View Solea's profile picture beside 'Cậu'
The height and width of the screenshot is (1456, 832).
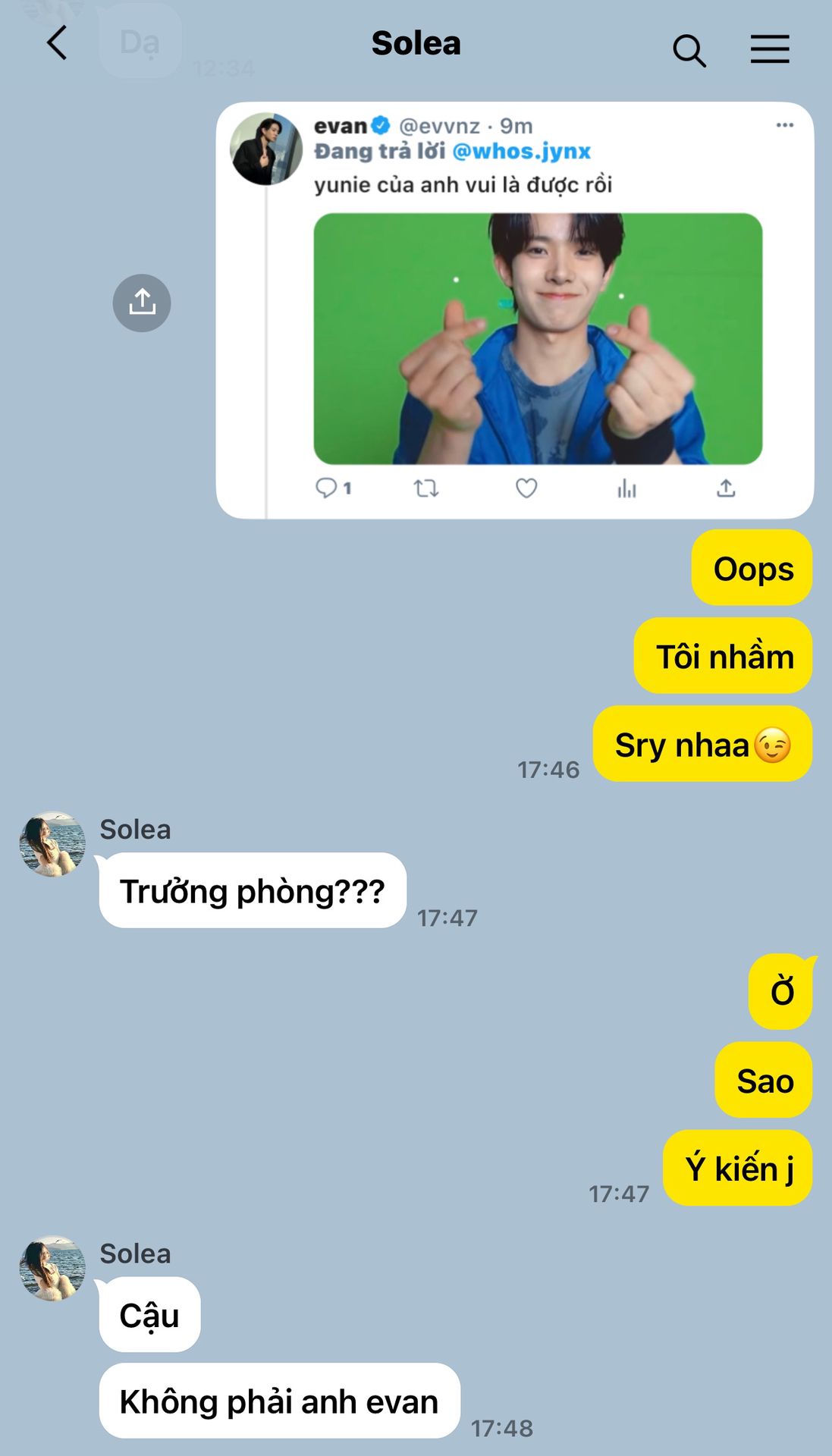pos(52,1268)
